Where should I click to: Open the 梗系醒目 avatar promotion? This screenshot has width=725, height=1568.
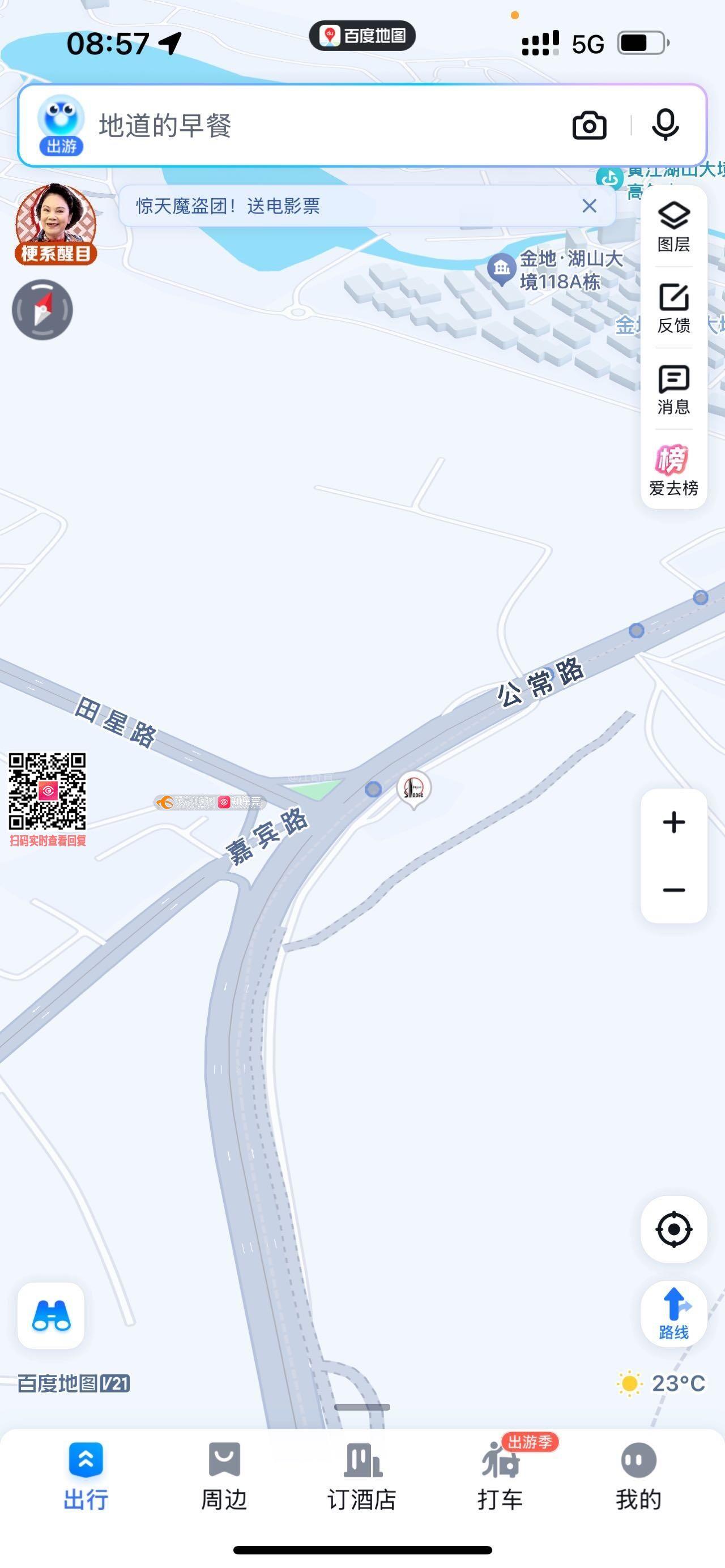point(56,225)
